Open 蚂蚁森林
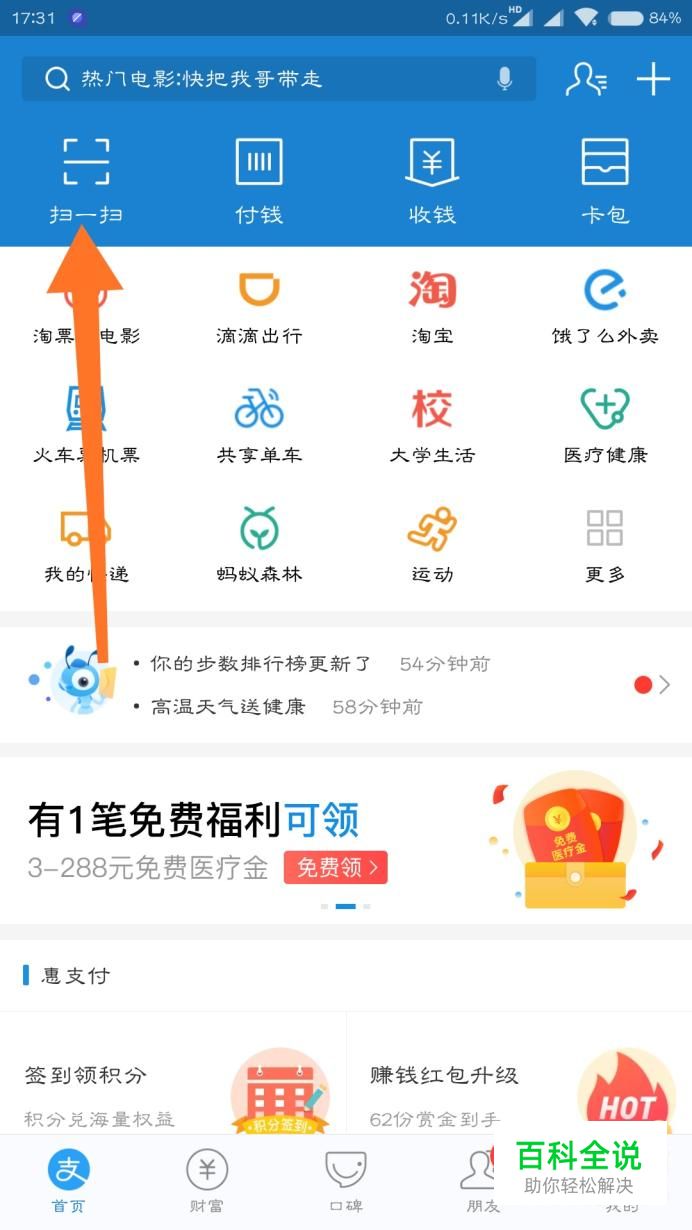Viewport: 692px width, 1230px height. pyautogui.click(x=259, y=546)
